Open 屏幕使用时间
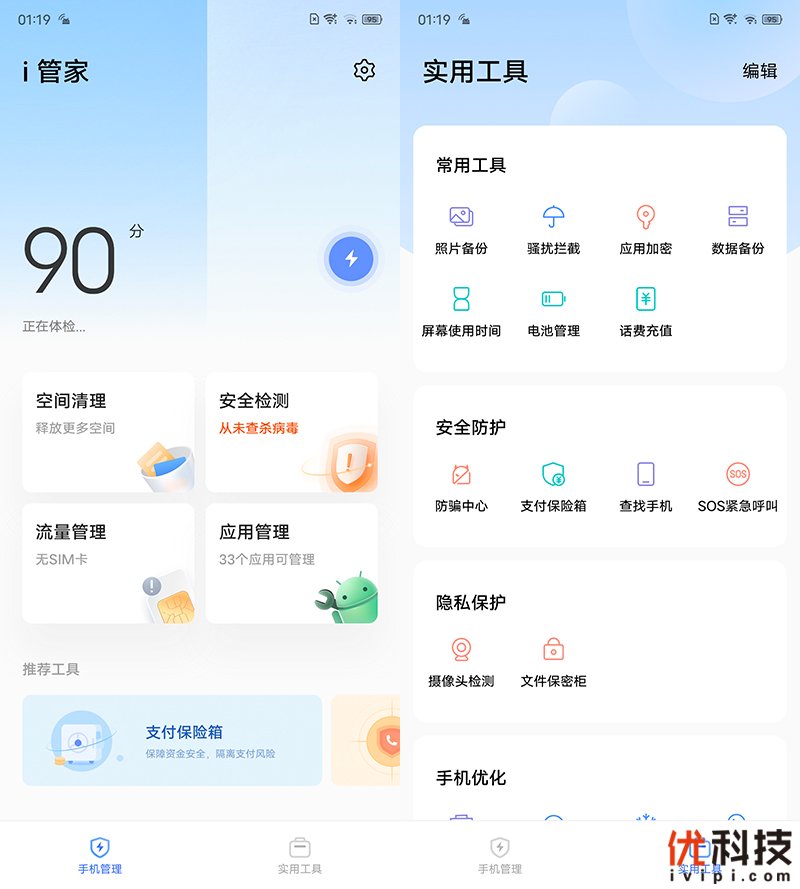The width and height of the screenshot is (800, 889). 461,311
